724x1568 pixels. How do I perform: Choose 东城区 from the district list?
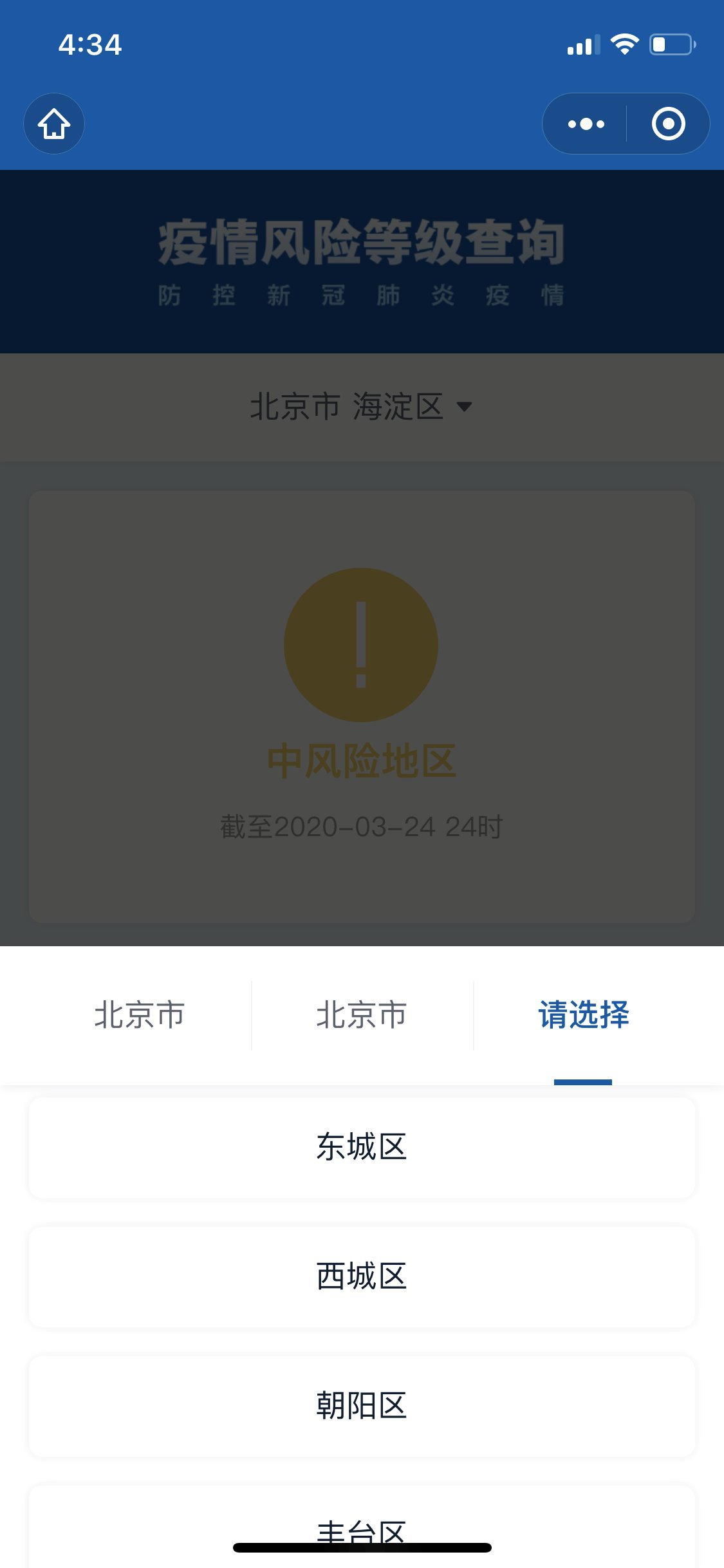362,1147
